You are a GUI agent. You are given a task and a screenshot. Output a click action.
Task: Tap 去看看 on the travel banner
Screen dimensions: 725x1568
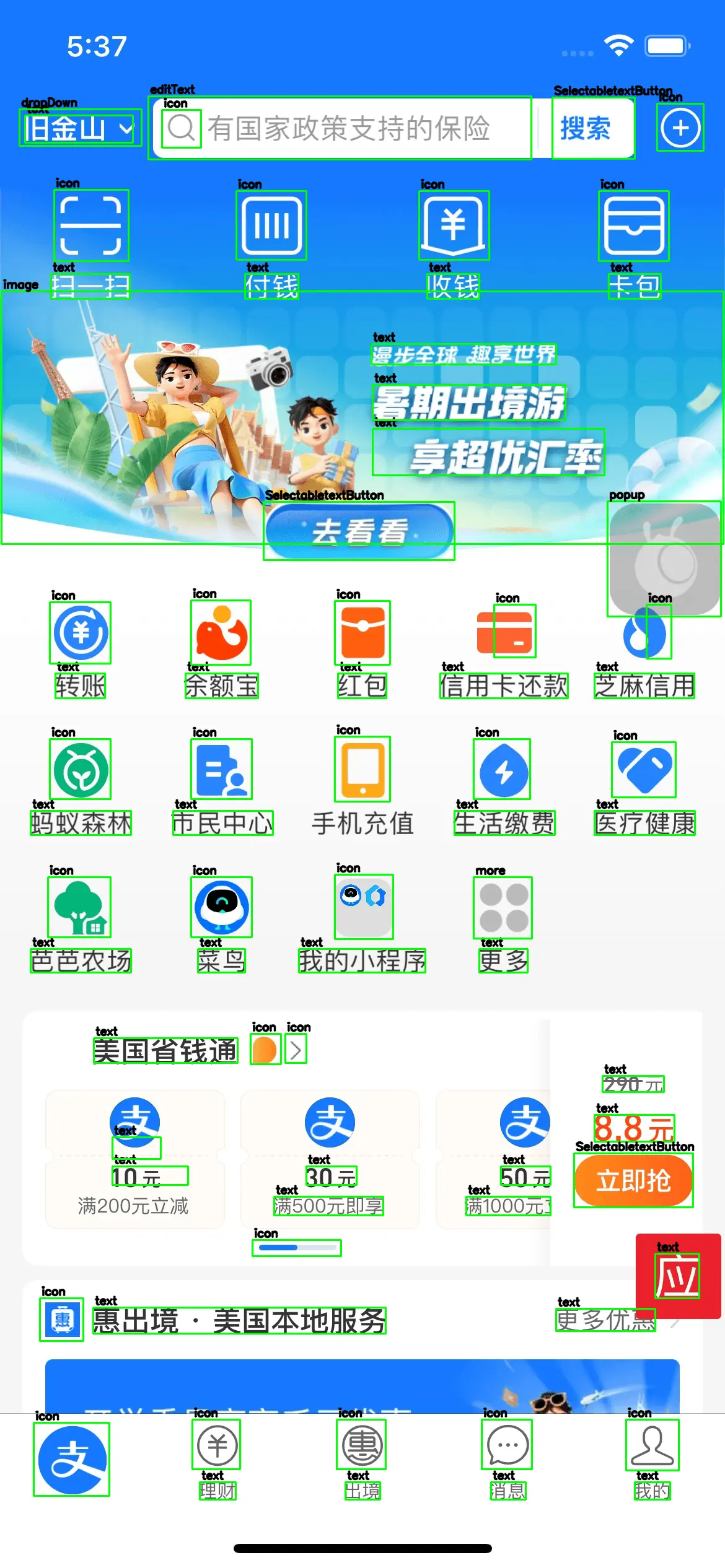(x=359, y=531)
